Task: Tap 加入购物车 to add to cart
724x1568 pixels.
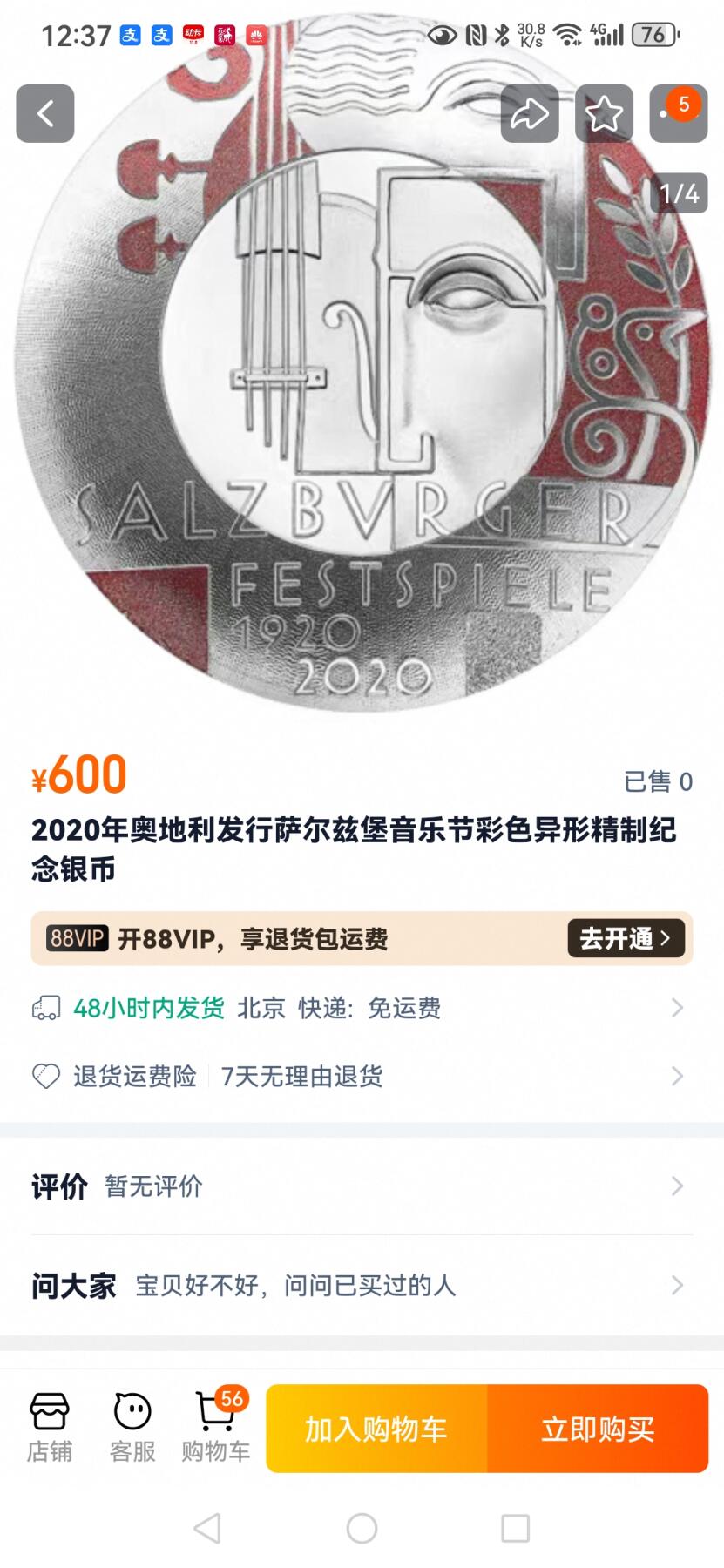Action: 376,1429
